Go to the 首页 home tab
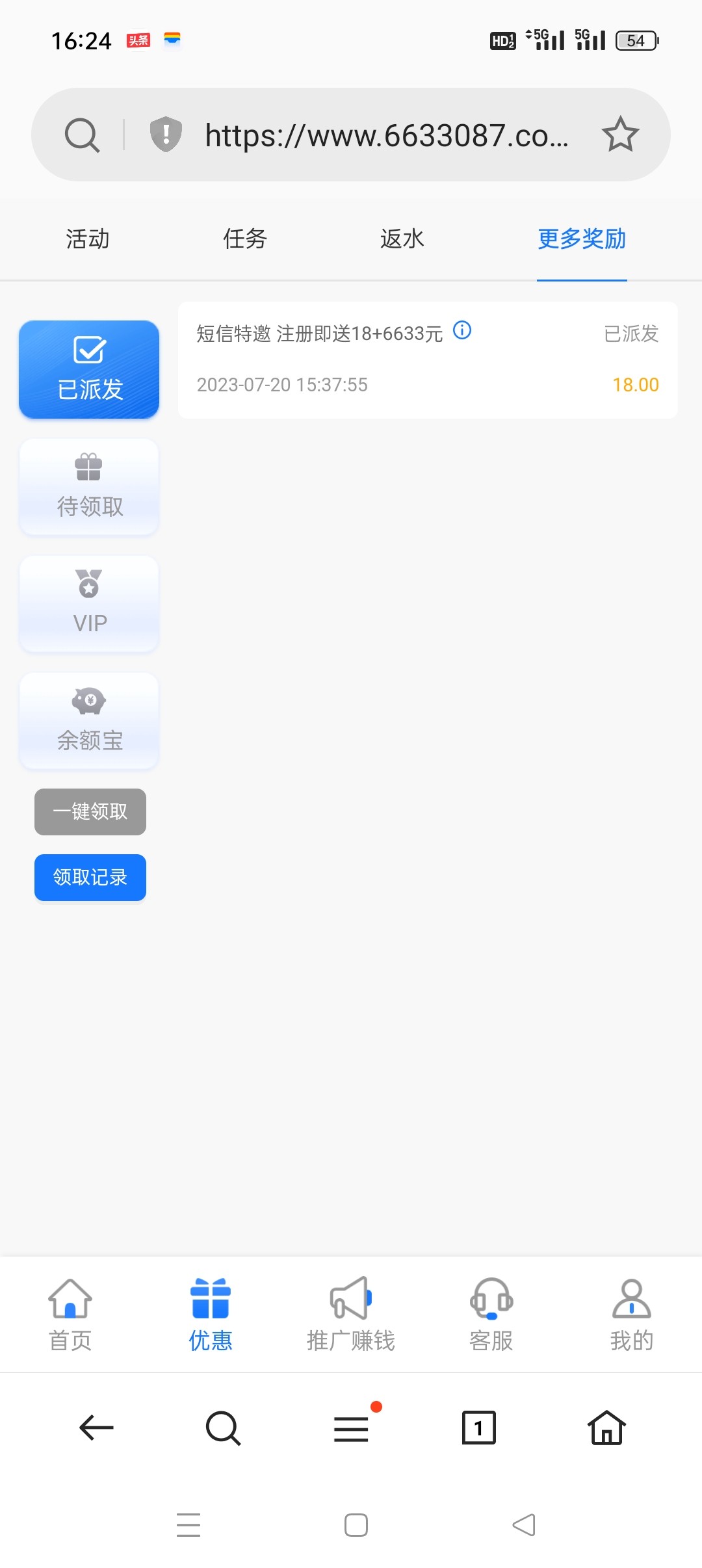The width and height of the screenshot is (702, 1568). [x=70, y=1314]
